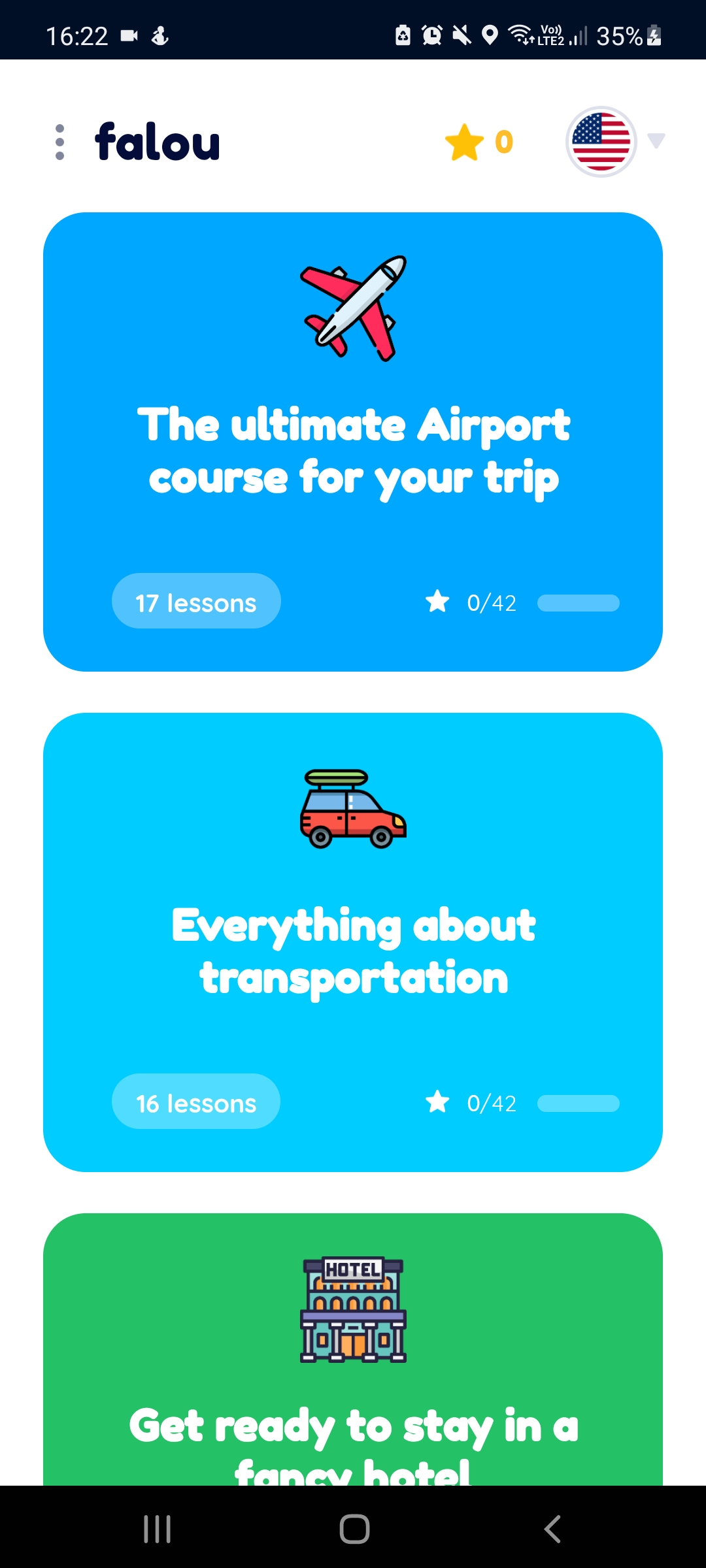The image size is (706, 1568).
Task: Select the Everything about transportation course
Action: 353,941
